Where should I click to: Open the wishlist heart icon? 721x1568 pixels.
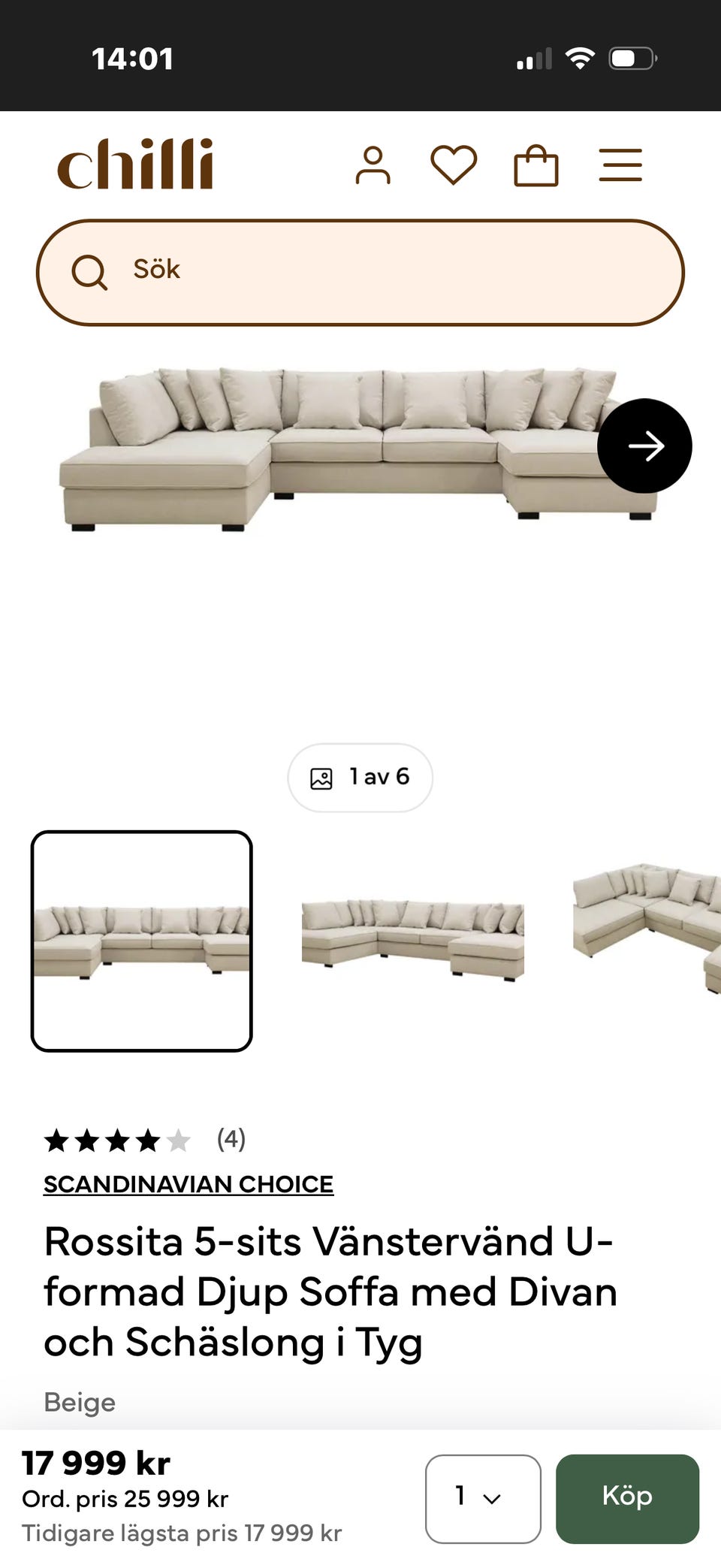tap(454, 165)
